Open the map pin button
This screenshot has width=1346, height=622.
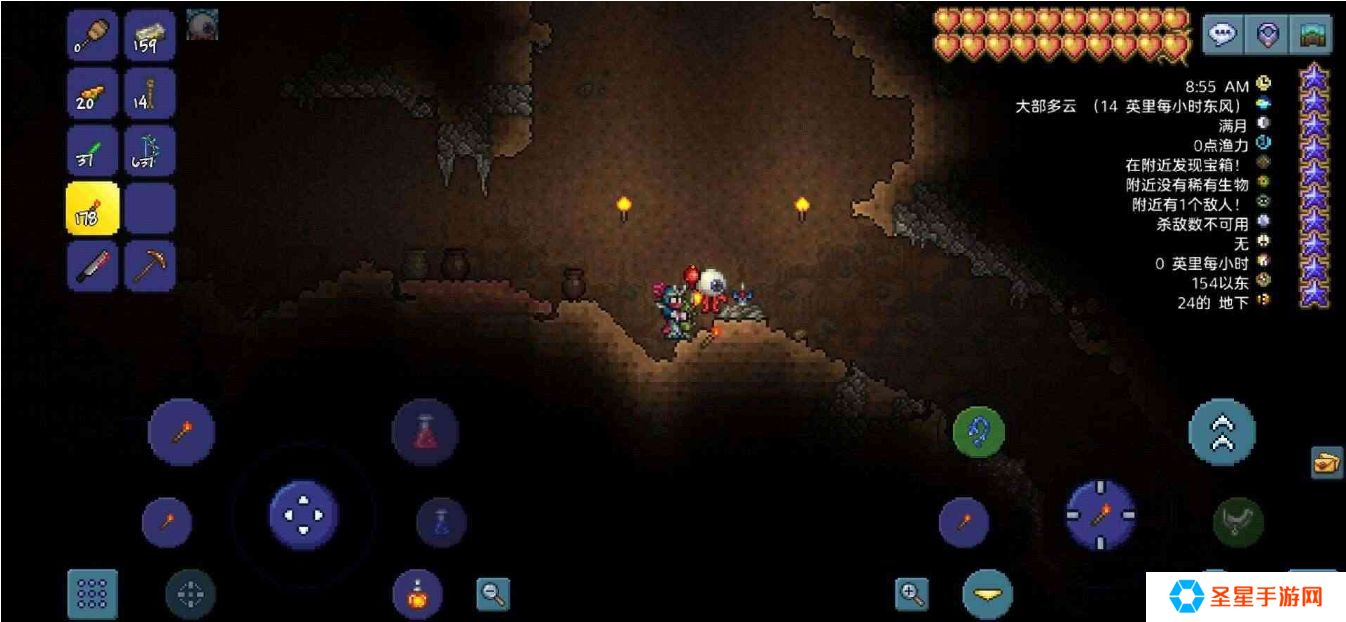click(1269, 35)
